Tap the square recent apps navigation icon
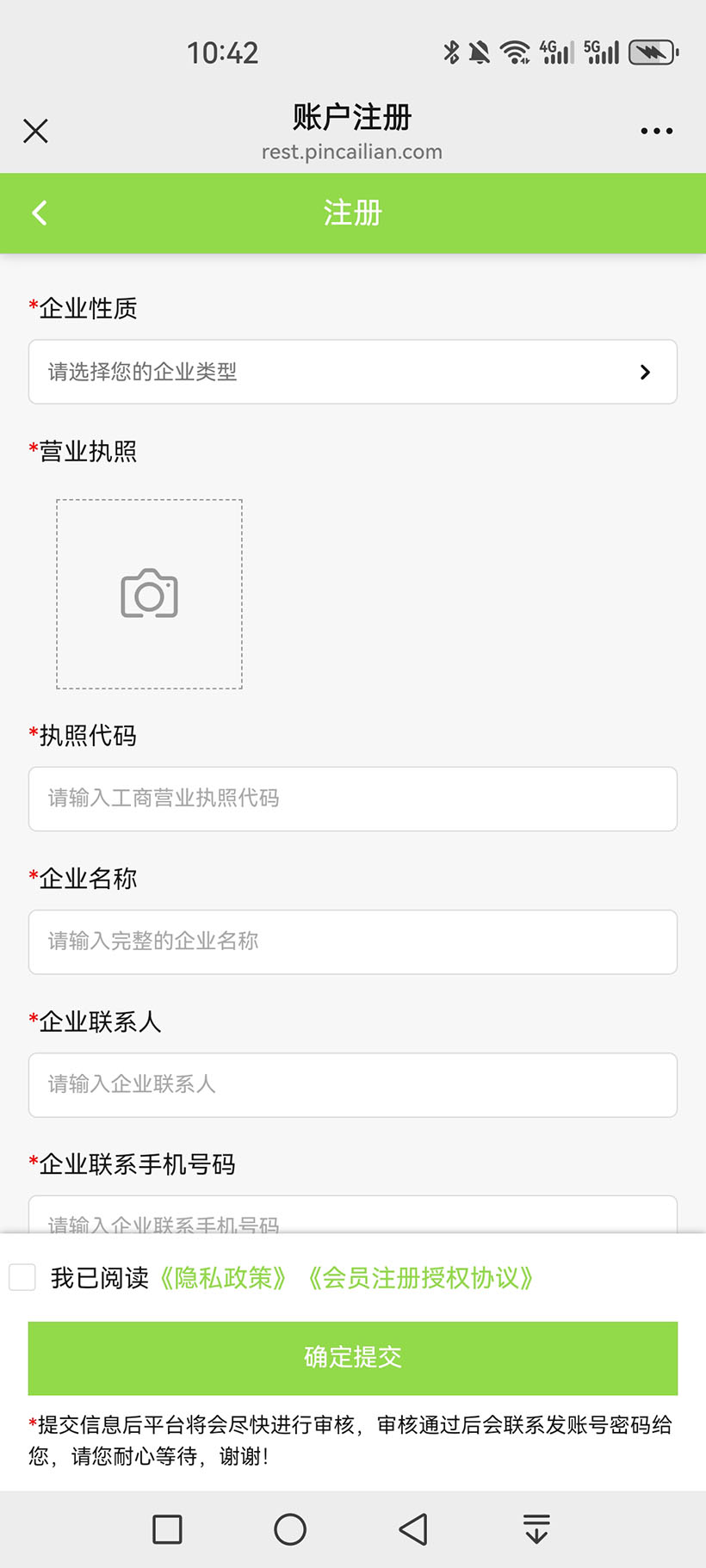Image resolution: width=706 pixels, height=1568 pixels. (167, 1528)
